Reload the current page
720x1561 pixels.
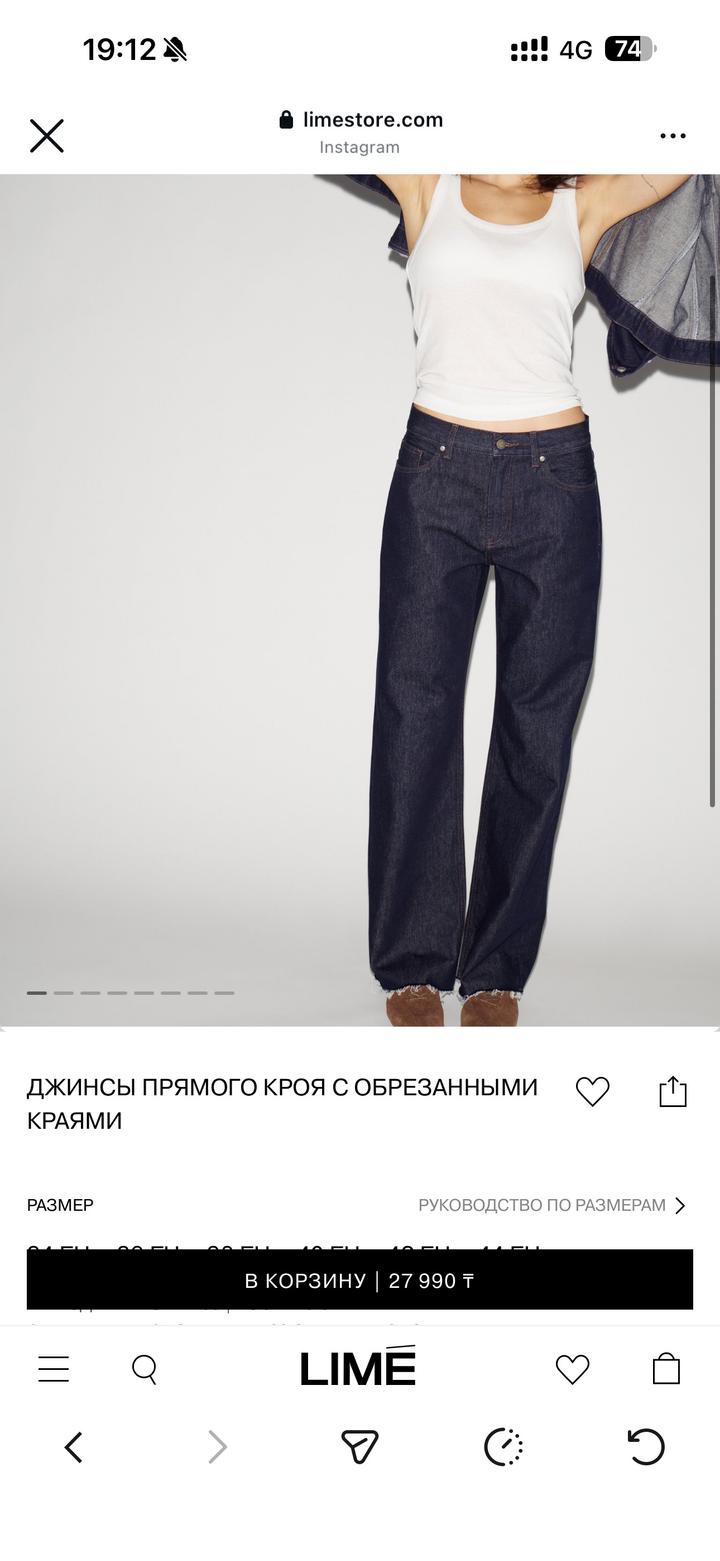tap(646, 1447)
